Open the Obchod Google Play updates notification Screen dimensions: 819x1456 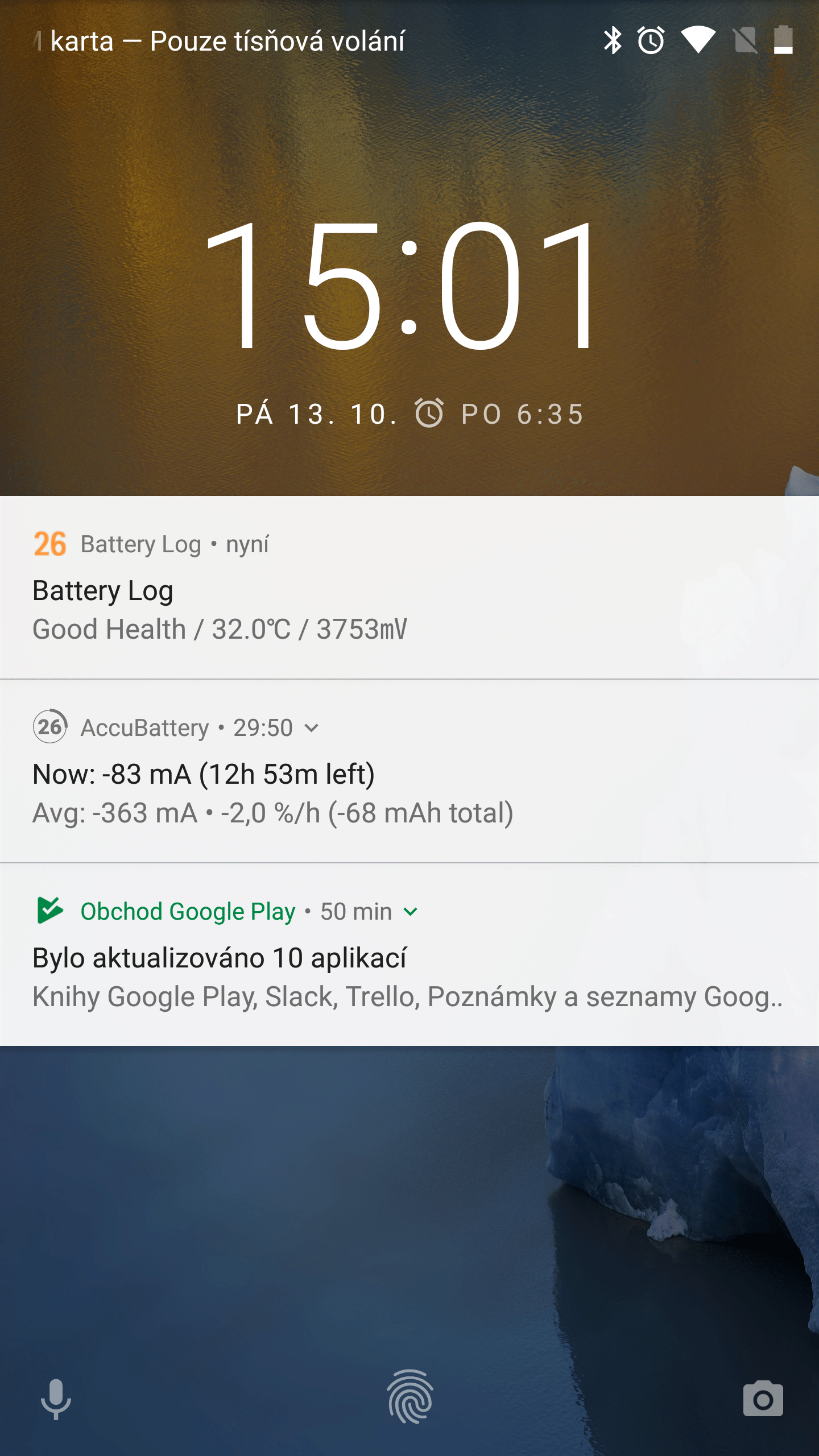pos(409,954)
